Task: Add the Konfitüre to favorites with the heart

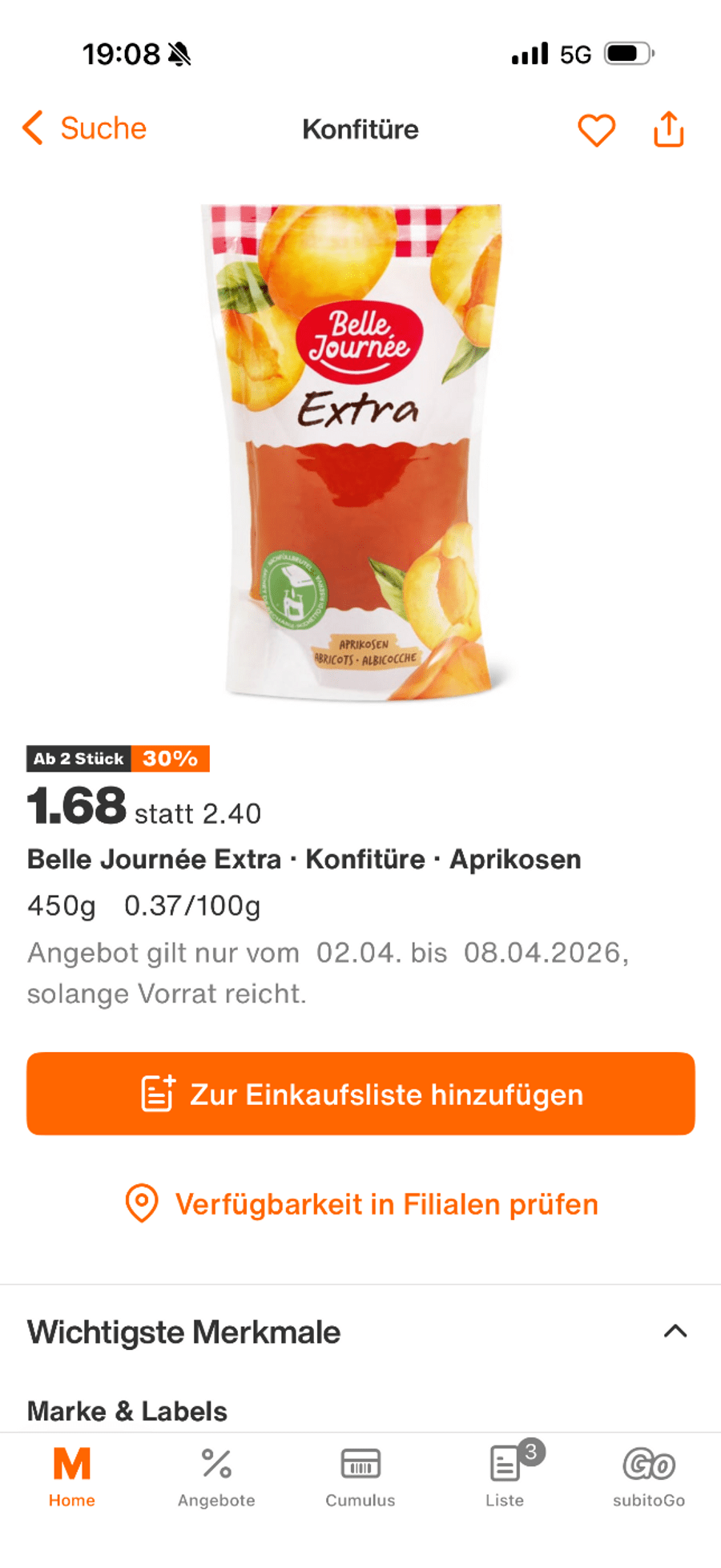Action: click(597, 130)
